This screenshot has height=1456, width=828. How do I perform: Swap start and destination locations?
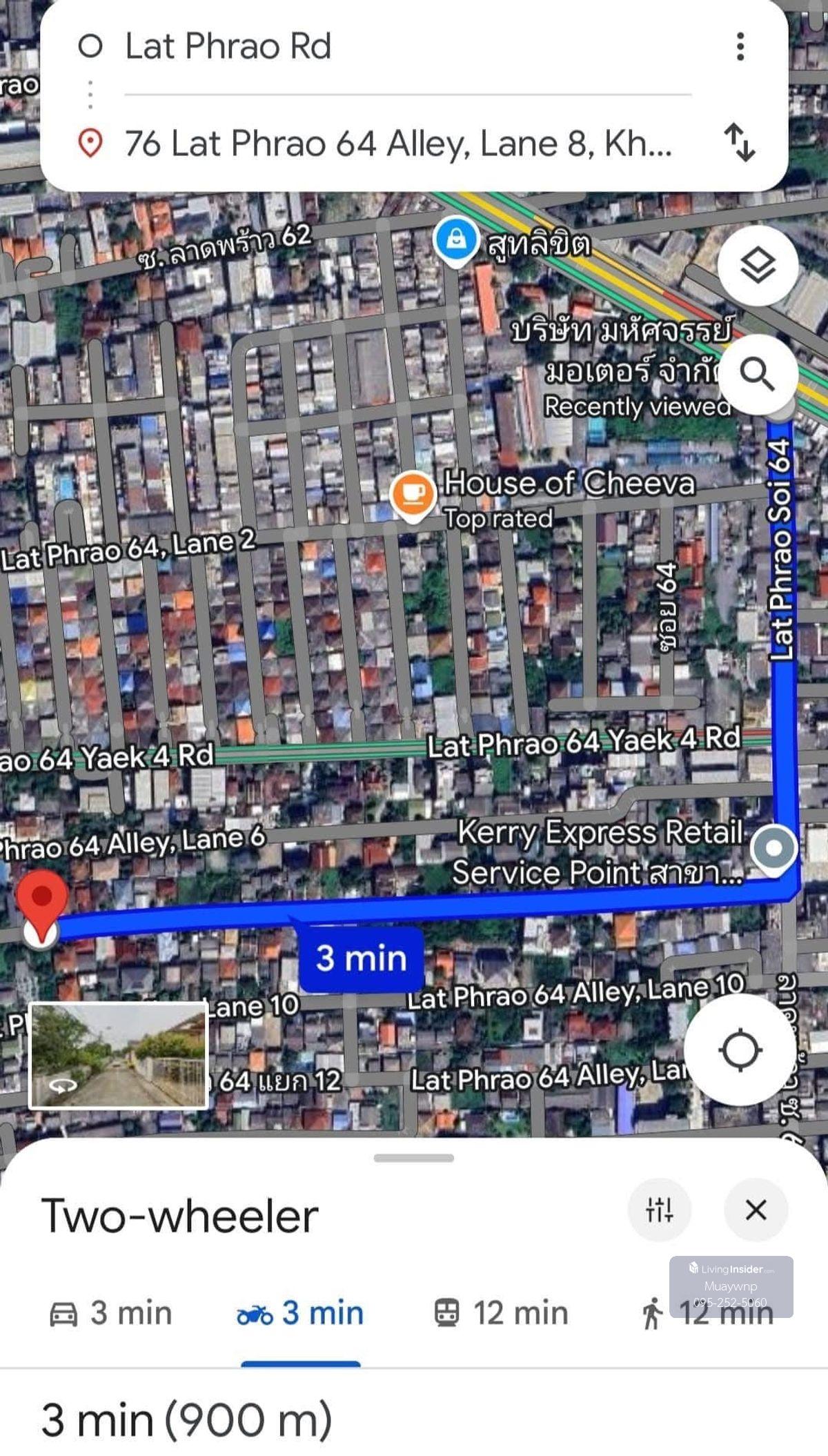point(739,142)
